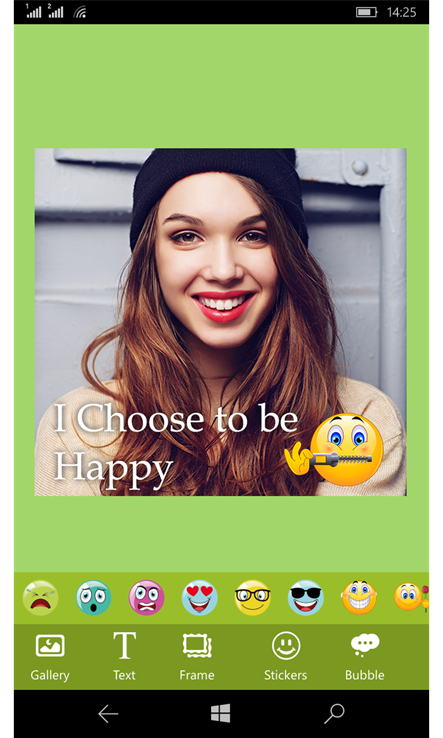Image resolution: width=443 pixels, height=738 pixels.
Task: Open the Frame options
Action: [197, 658]
